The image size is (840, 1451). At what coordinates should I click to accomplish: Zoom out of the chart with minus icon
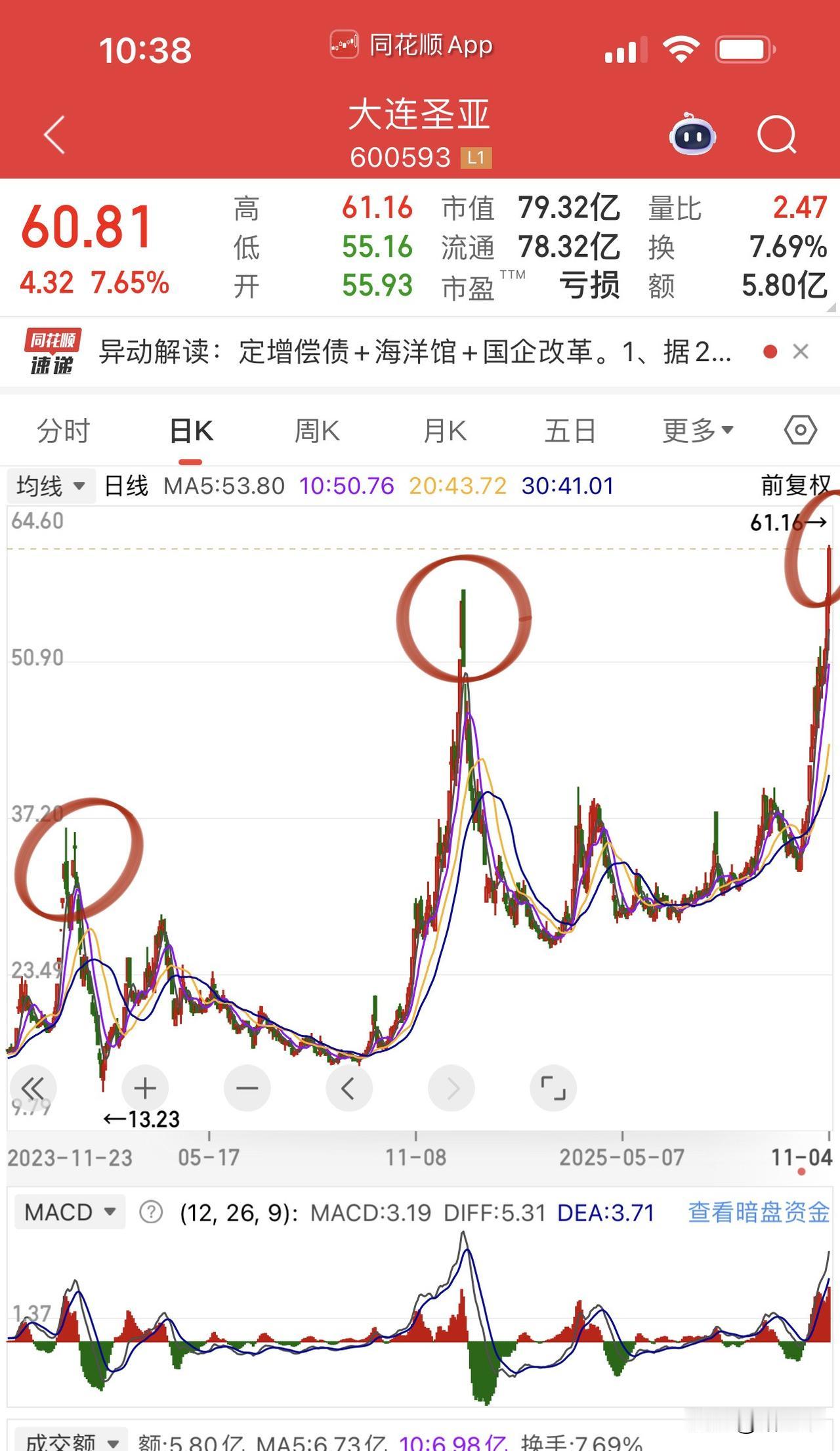[247, 1087]
